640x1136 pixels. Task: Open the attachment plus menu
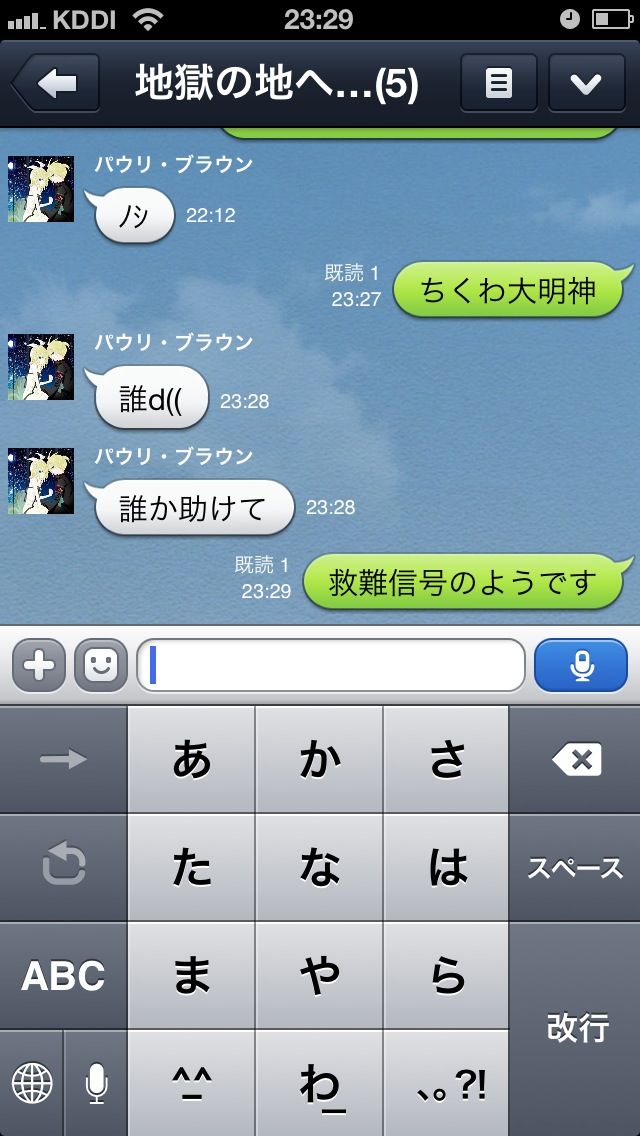pyautogui.click(x=39, y=665)
